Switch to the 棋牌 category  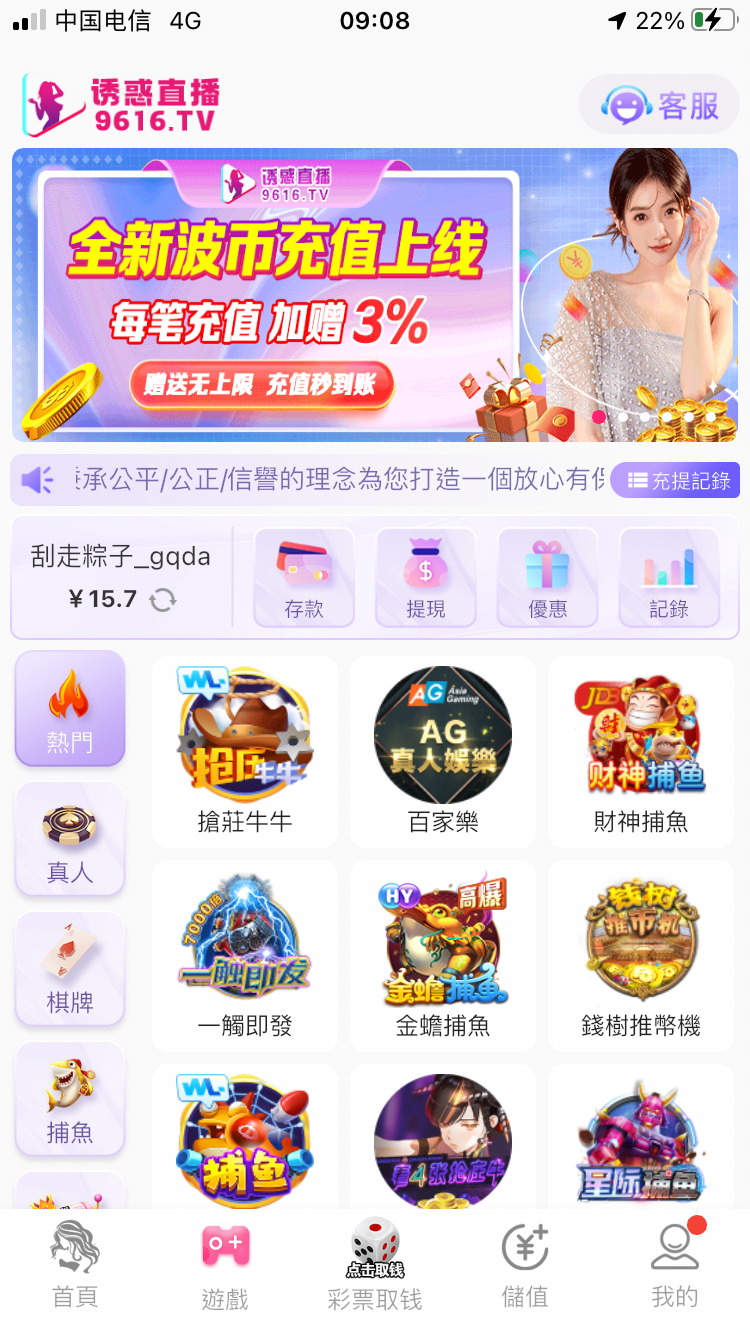tap(70, 968)
